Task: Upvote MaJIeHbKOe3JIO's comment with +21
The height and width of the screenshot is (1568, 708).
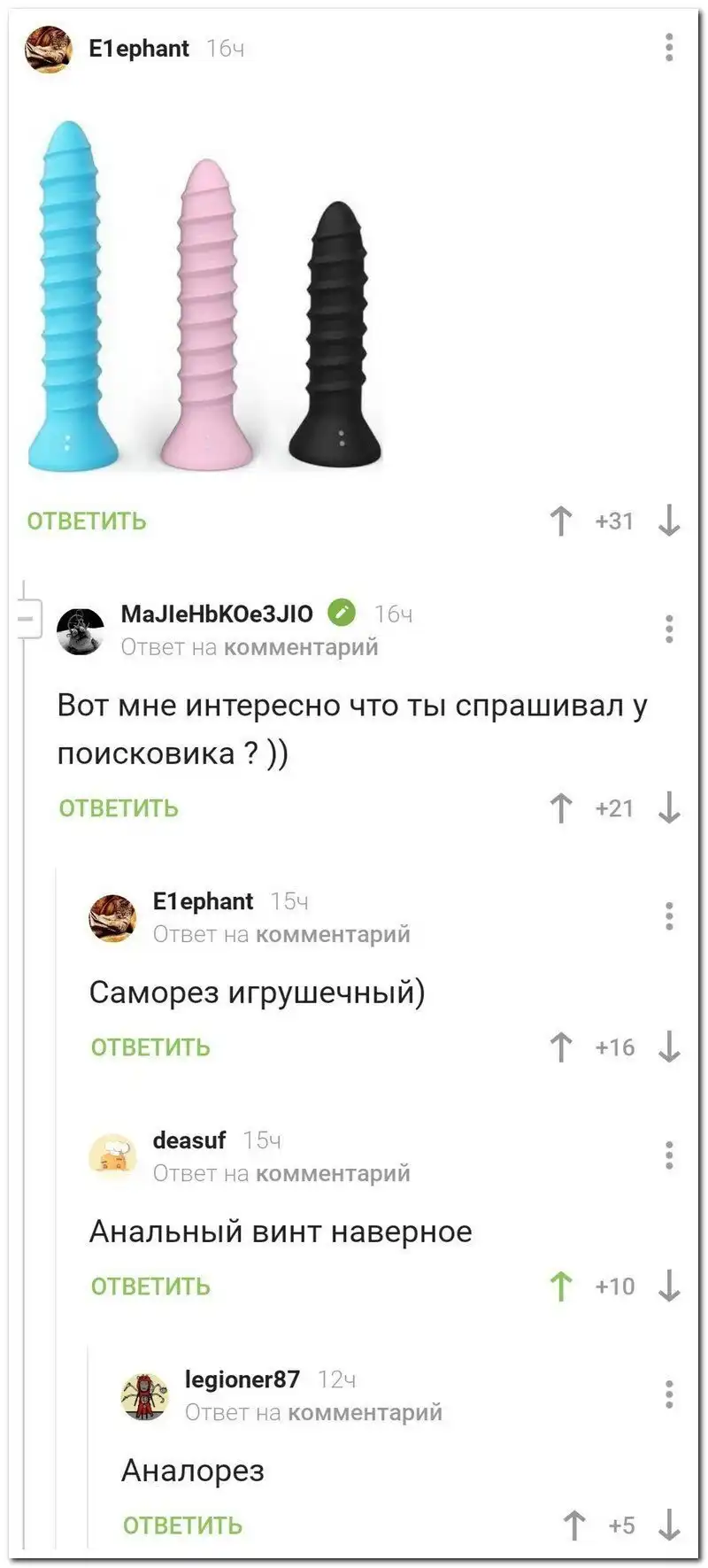Action: pos(561,807)
